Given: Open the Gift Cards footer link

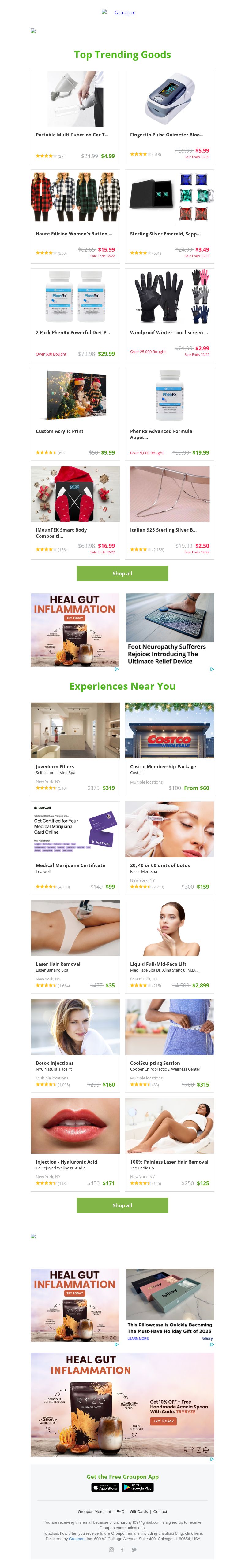Looking at the screenshot, I should click(139, 1511).
